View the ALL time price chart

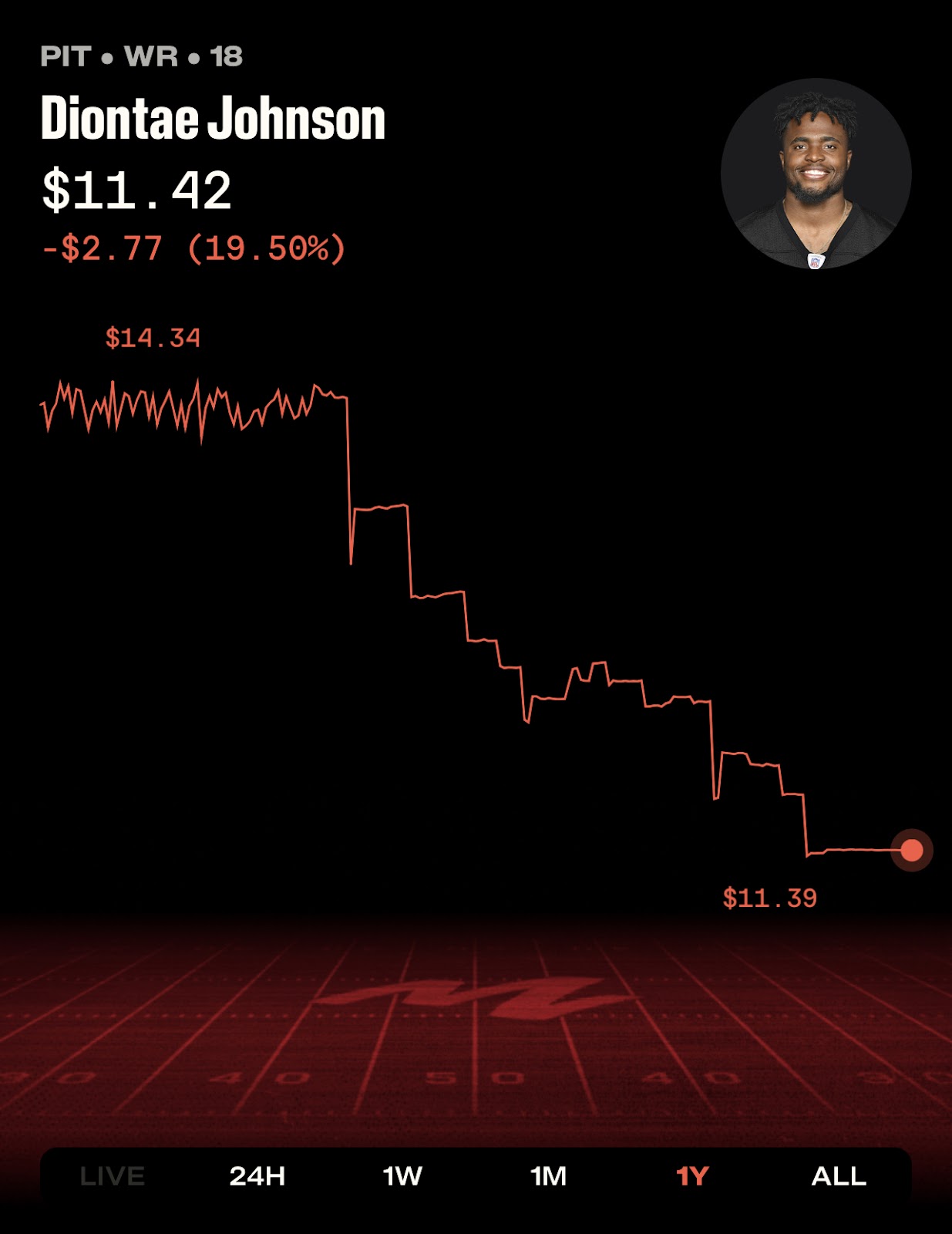pyautogui.click(x=839, y=1176)
